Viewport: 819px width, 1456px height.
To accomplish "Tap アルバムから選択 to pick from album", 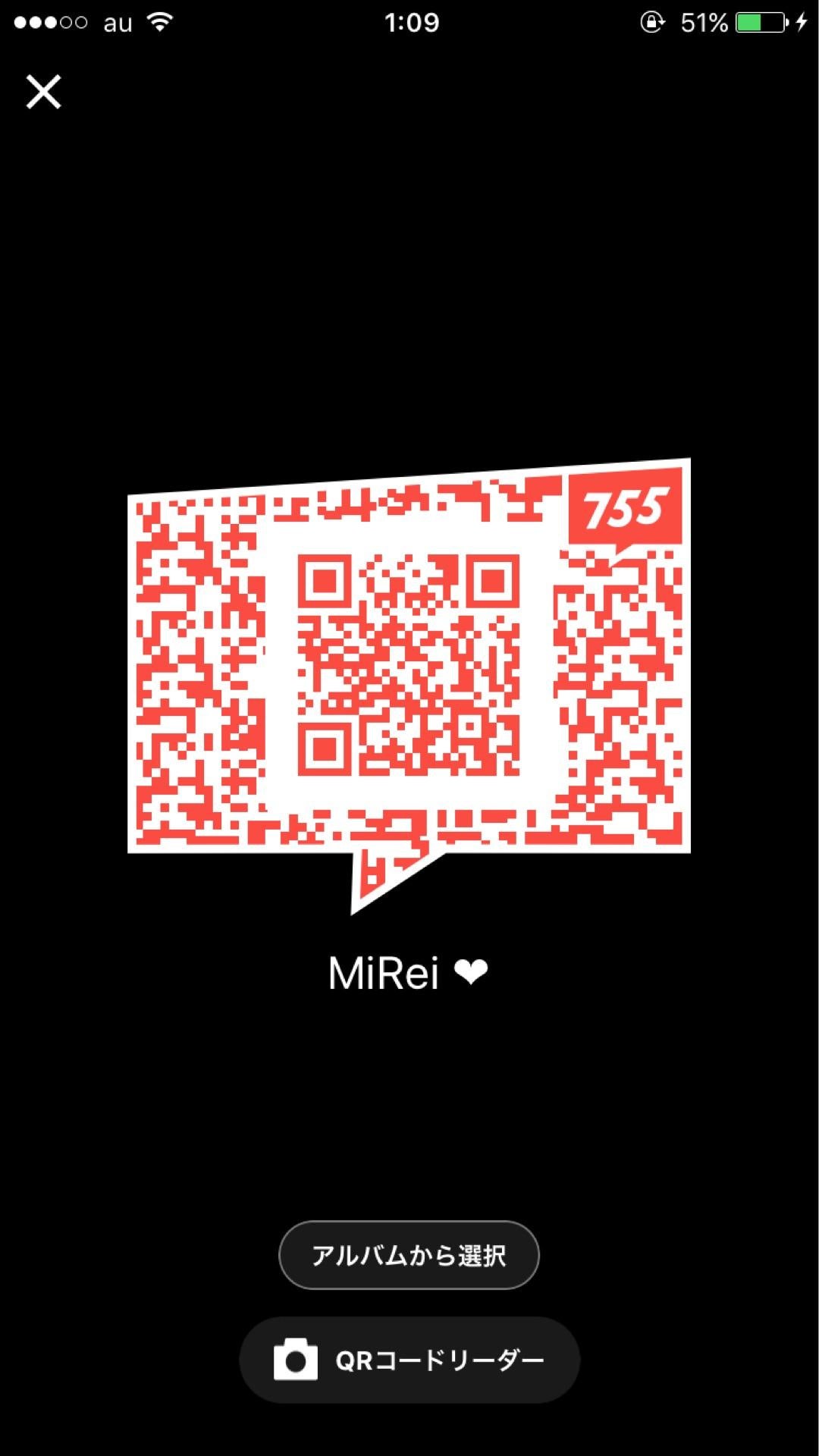I will (x=409, y=1255).
